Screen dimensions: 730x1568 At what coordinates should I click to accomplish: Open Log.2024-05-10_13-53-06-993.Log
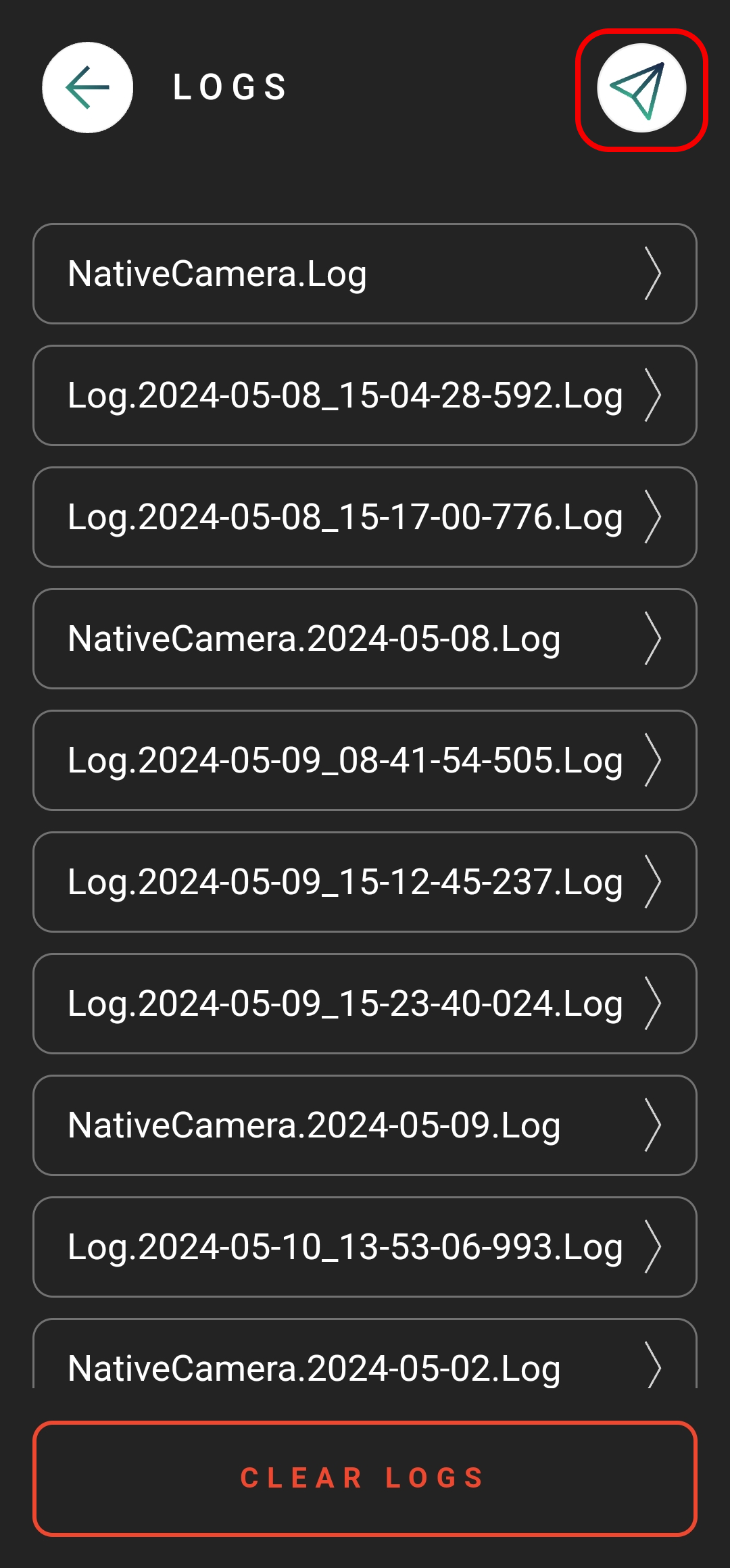click(365, 1247)
